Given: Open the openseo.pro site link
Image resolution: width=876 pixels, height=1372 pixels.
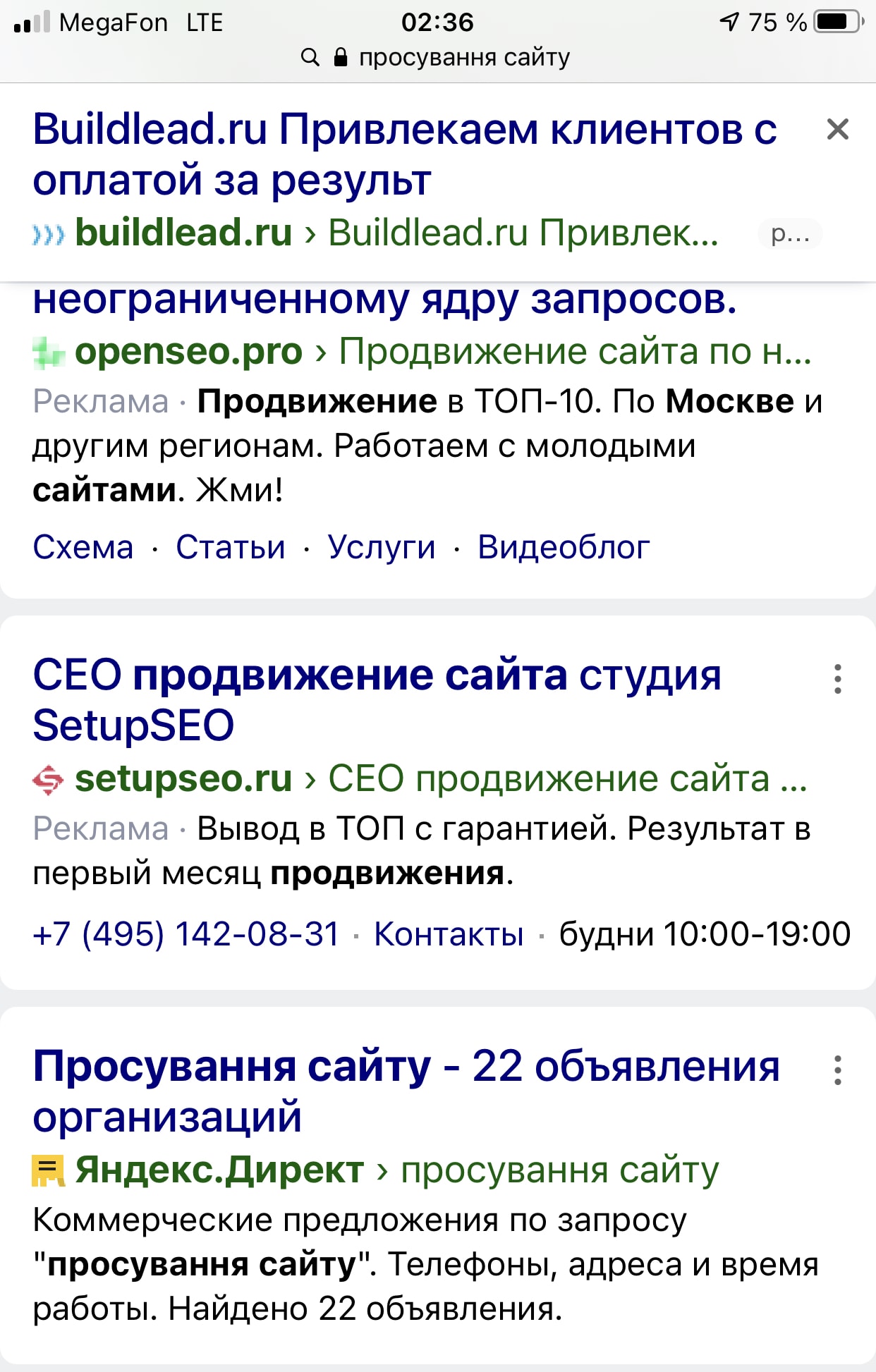Looking at the screenshot, I should tap(188, 351).
